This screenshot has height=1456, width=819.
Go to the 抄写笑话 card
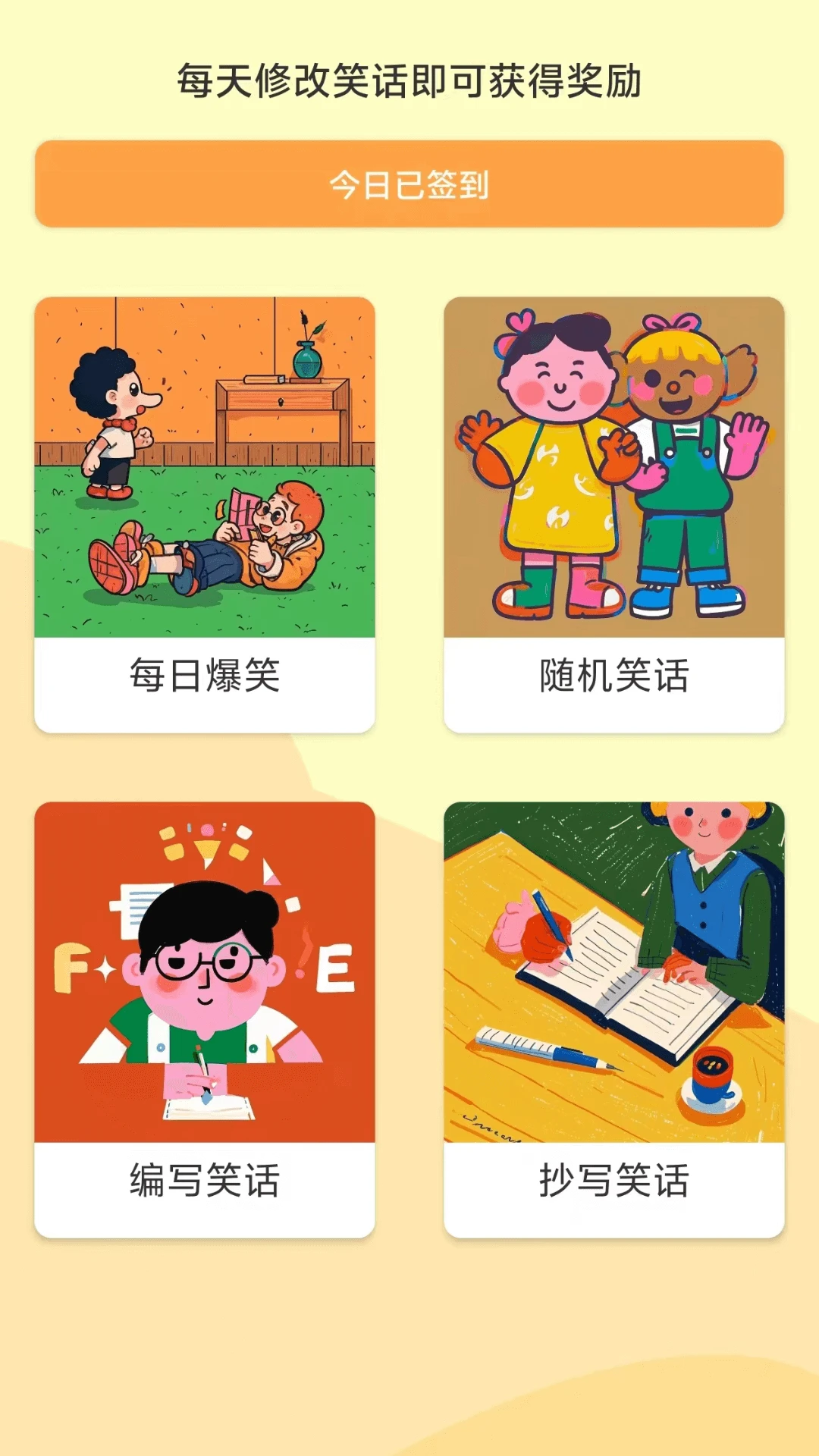(614, 1019)
